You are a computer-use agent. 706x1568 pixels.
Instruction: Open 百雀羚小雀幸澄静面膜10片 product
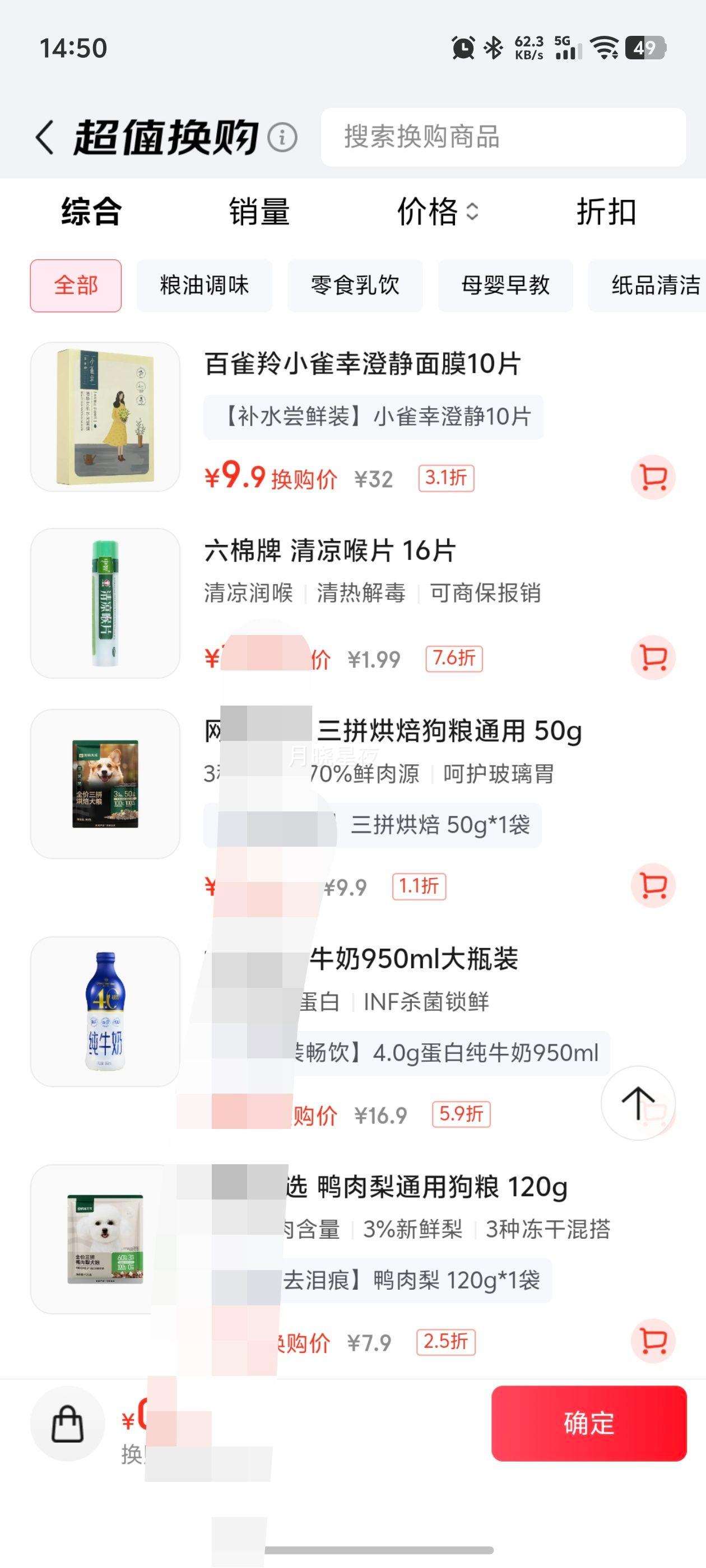point(363,364)
